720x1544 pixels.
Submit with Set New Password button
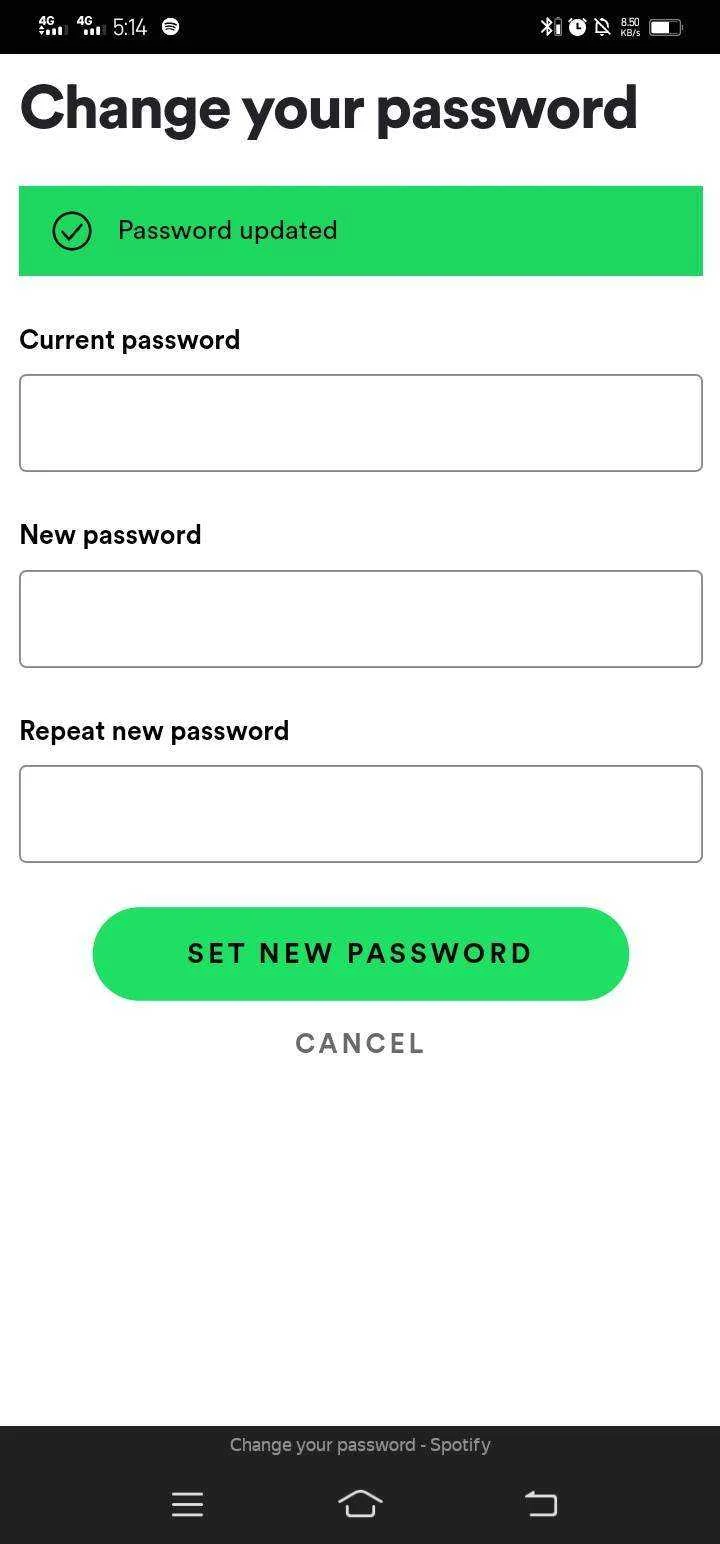coord(360,954)
